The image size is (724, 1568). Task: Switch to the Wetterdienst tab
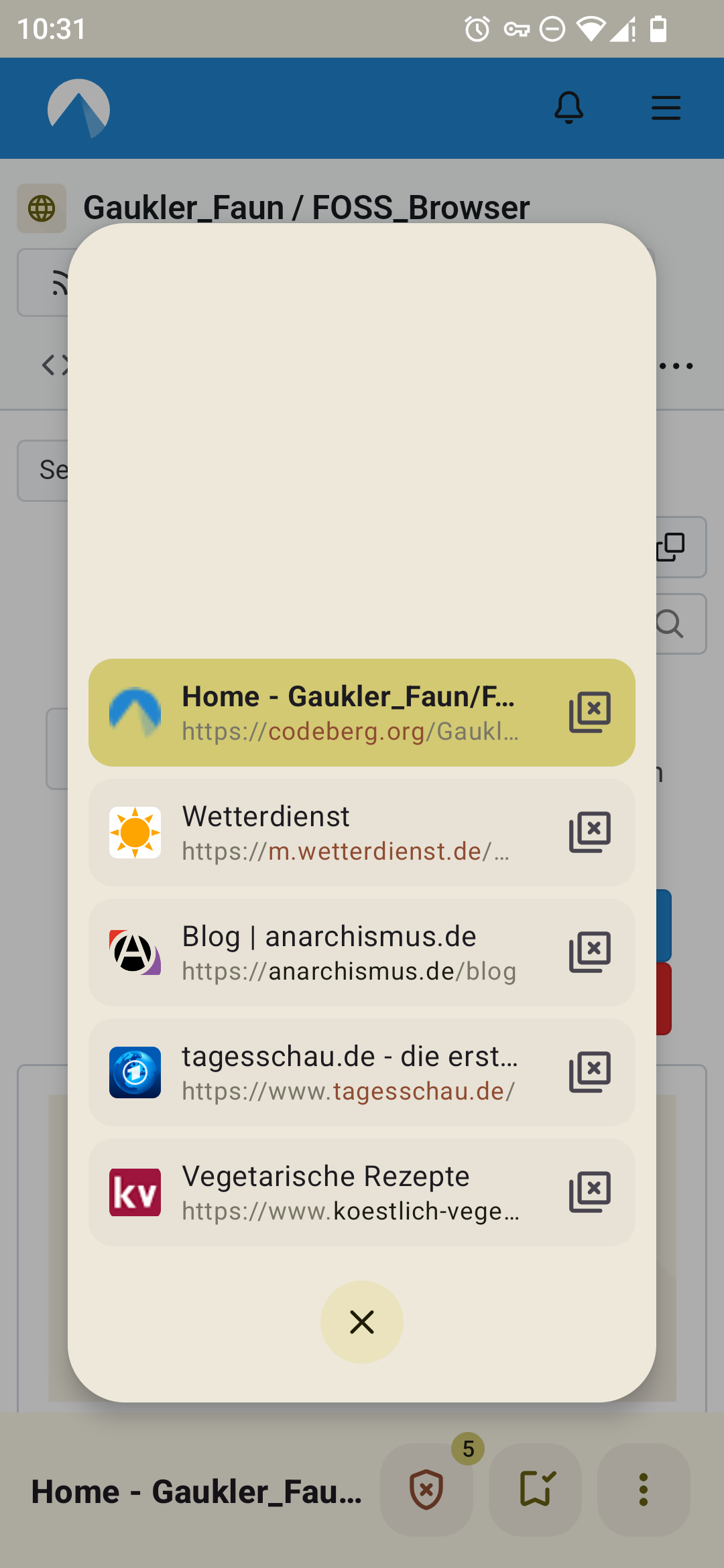(x=335, y=832)
